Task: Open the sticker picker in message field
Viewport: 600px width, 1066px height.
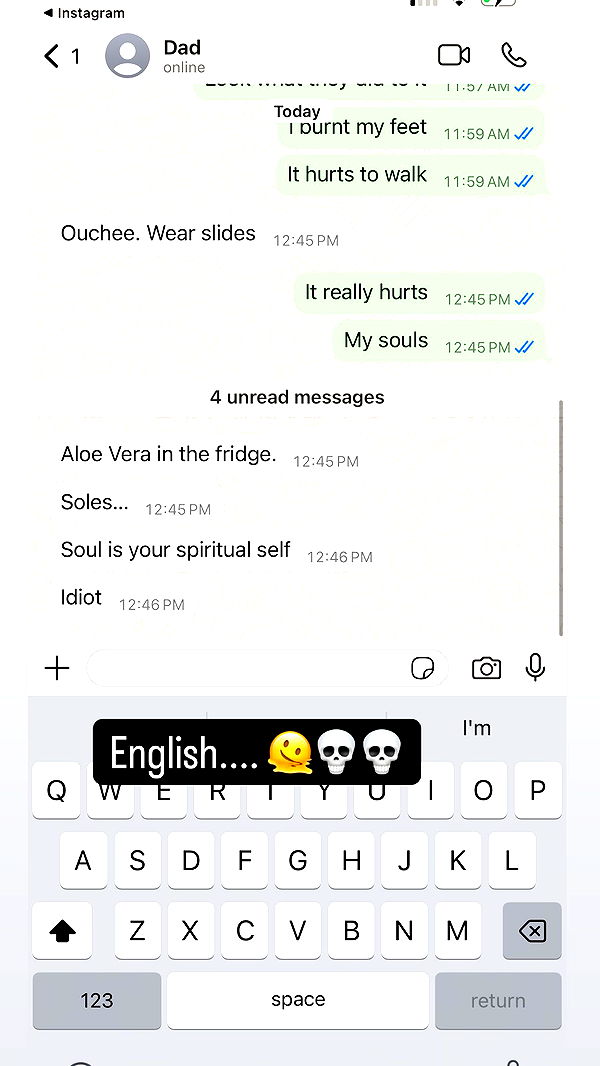Action: tap(423, 668)
